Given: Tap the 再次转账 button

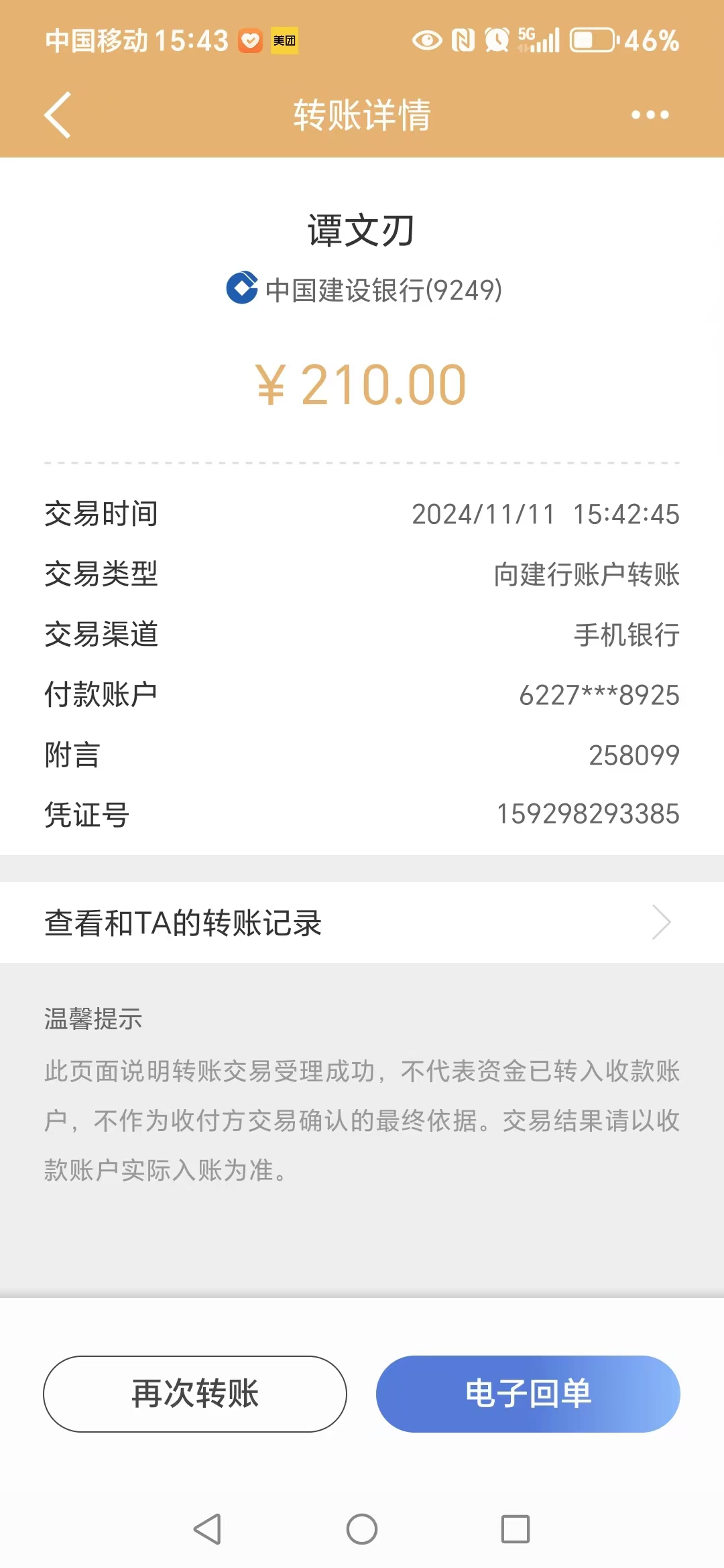Looking at the screenshot, I should [x=195, y=1394].
